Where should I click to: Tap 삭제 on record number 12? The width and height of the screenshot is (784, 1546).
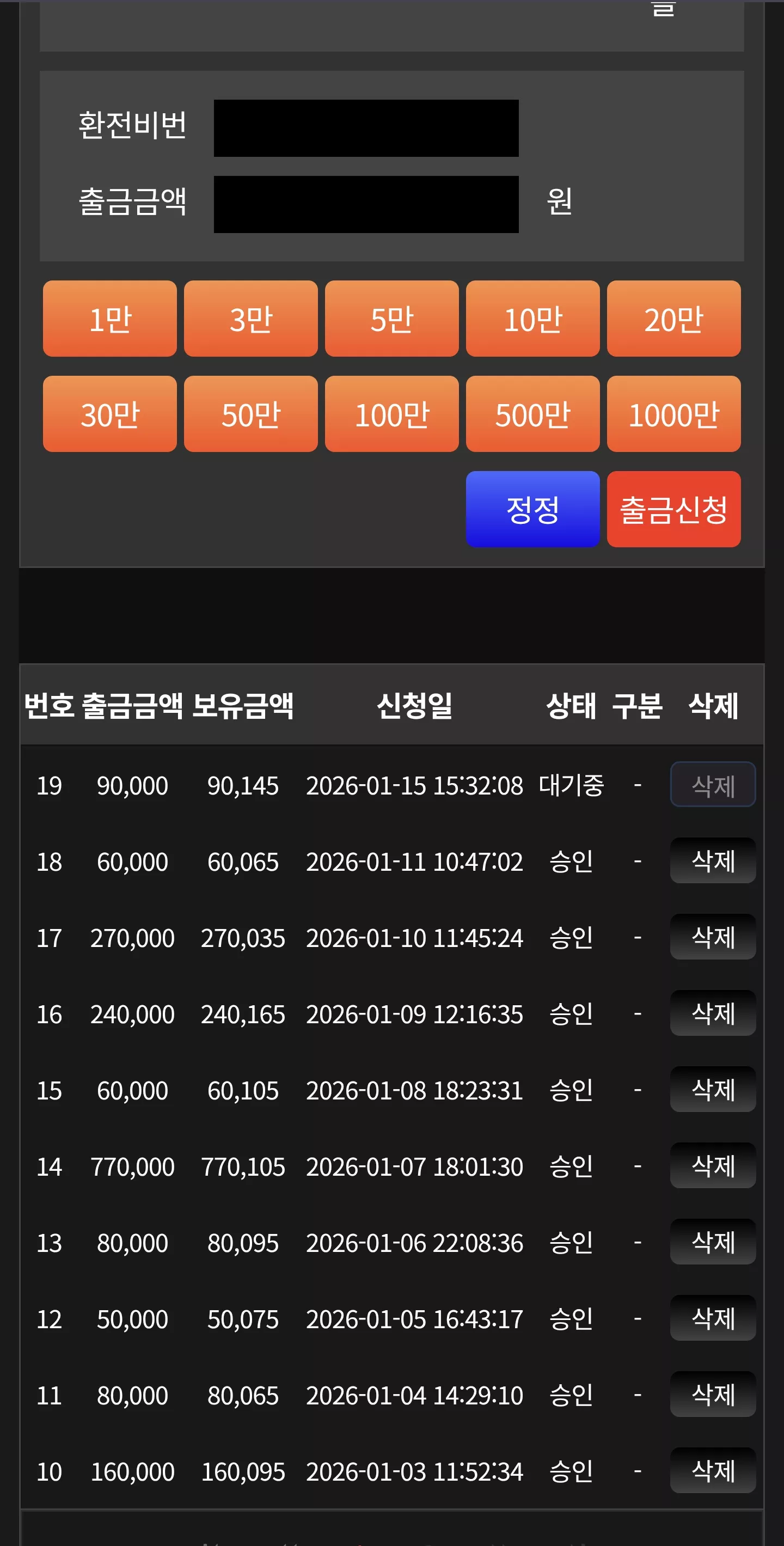pos(713,1318)
